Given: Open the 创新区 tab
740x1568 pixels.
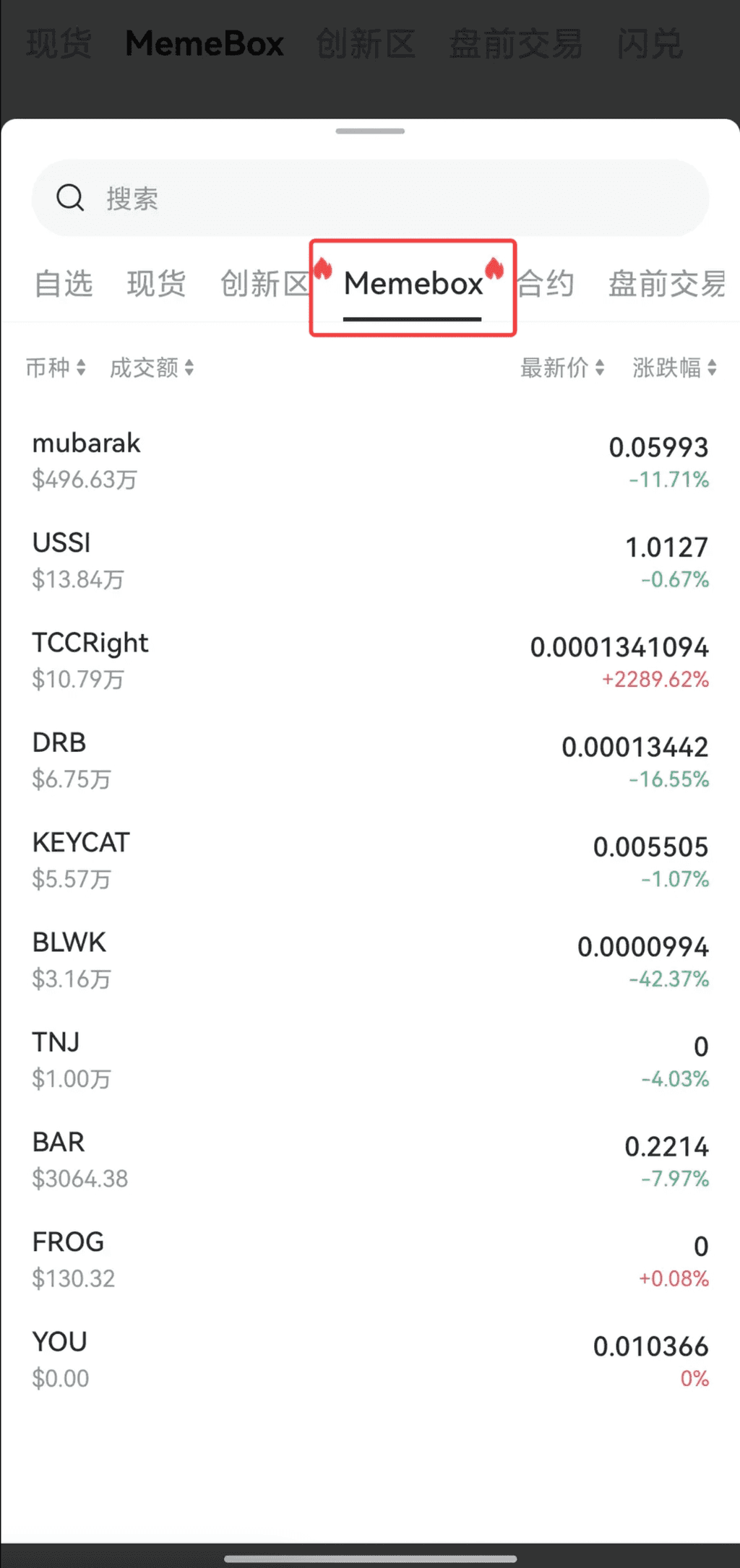Looking at the screenshot, I should [264, 284].
